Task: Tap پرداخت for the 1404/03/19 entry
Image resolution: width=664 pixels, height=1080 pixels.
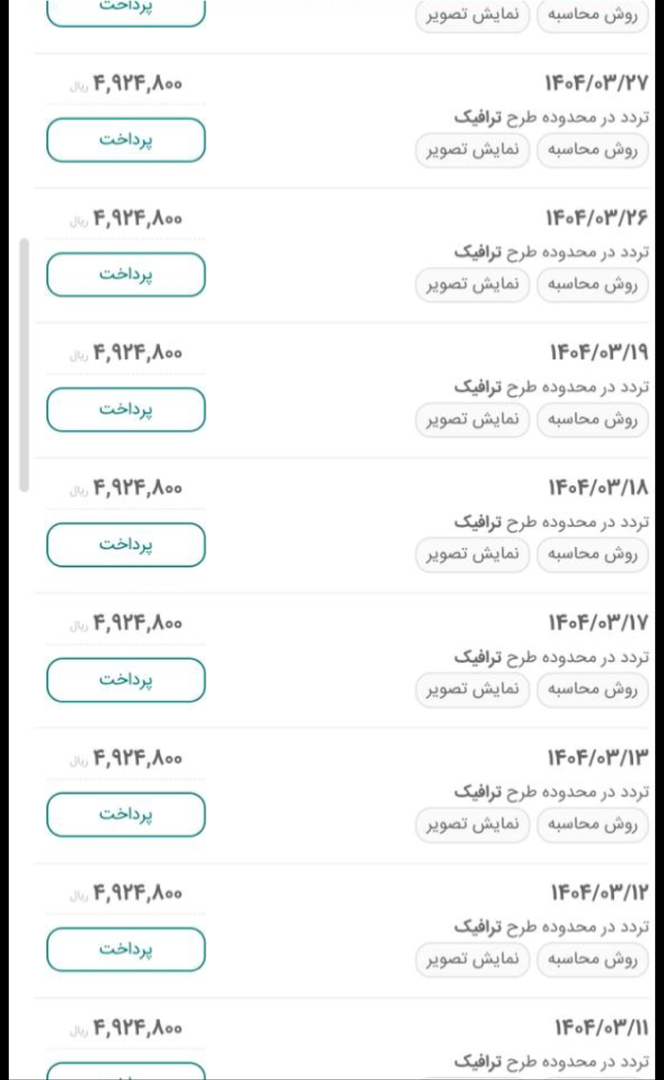Action: 126,410
